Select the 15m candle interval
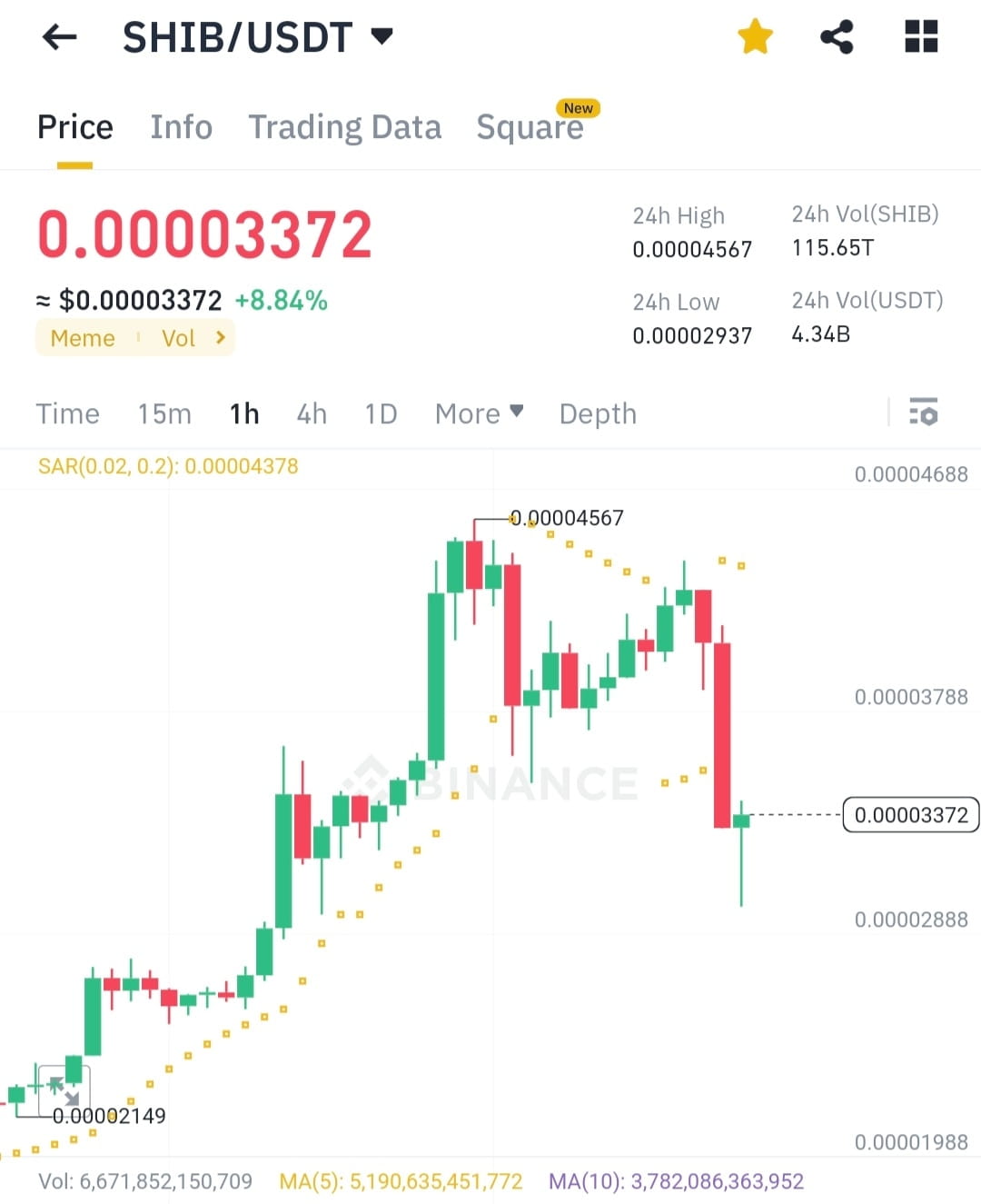This screenshot has width=981, height=1204. coord(163,413)
